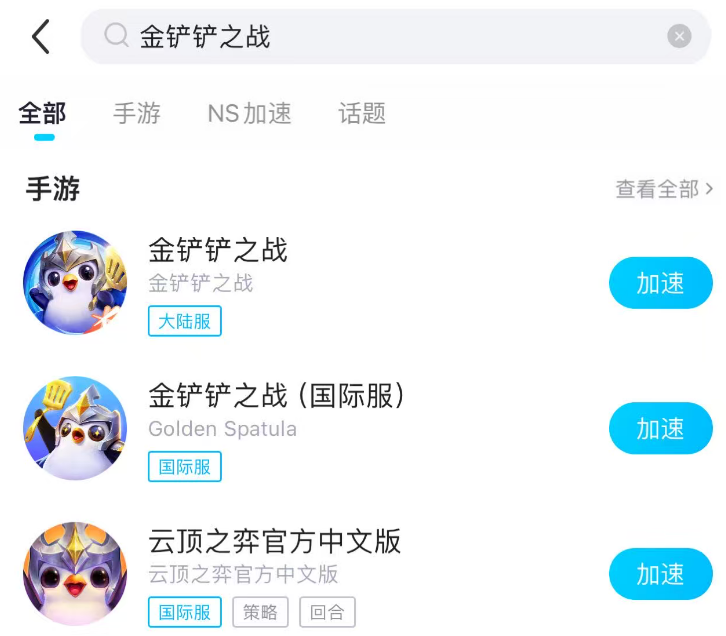Tap the search field with 金铲铲之战
This screenshot has height=636, width=726.
[x=380, y=37]
